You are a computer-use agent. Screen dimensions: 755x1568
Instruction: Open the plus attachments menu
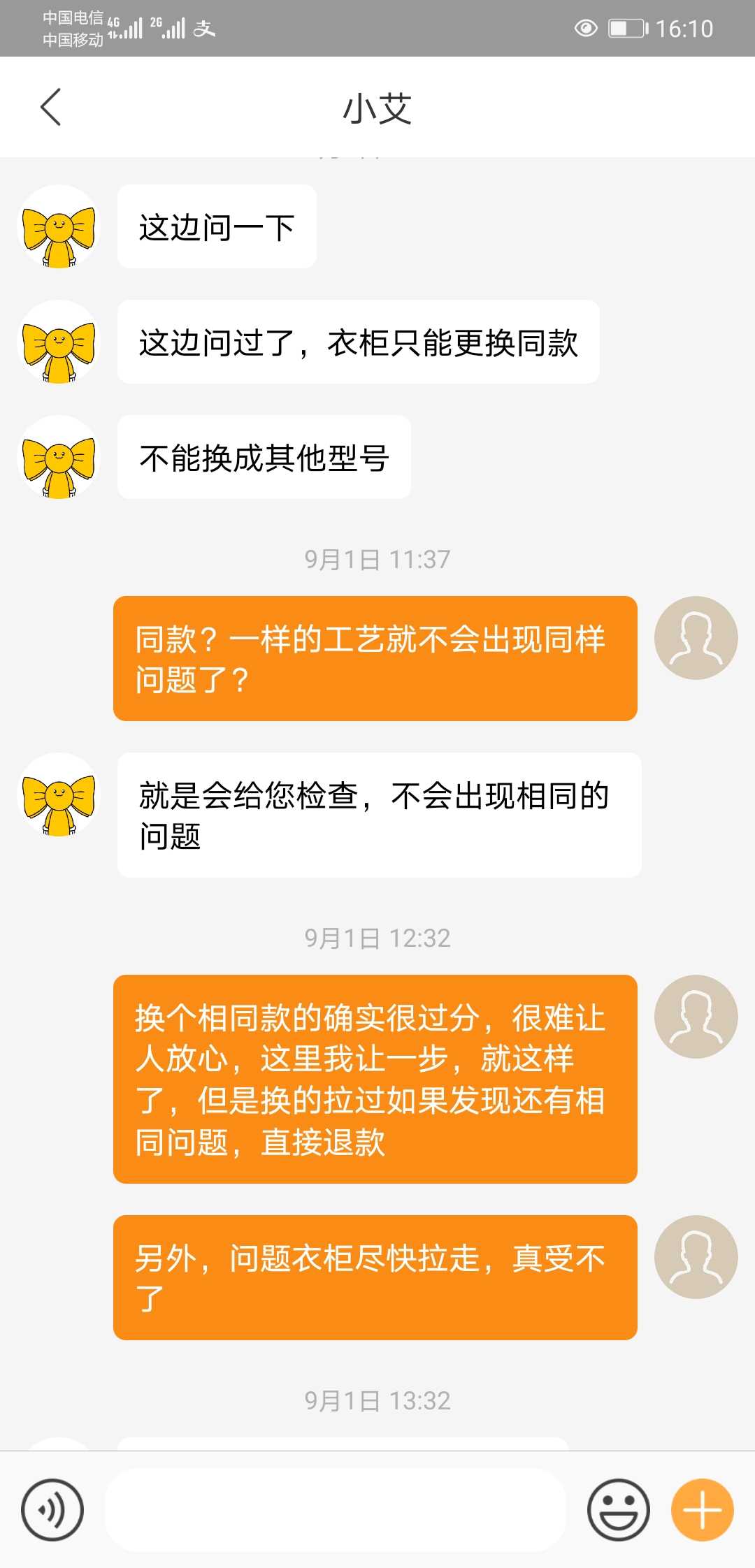pos(702,1510)
